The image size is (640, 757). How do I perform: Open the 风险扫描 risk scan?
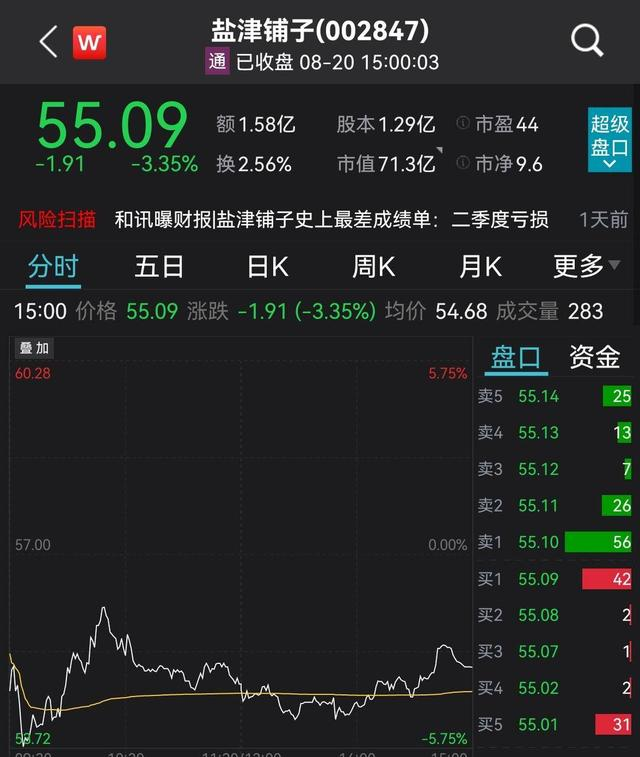pyautogui.click(x=57, y=219)
